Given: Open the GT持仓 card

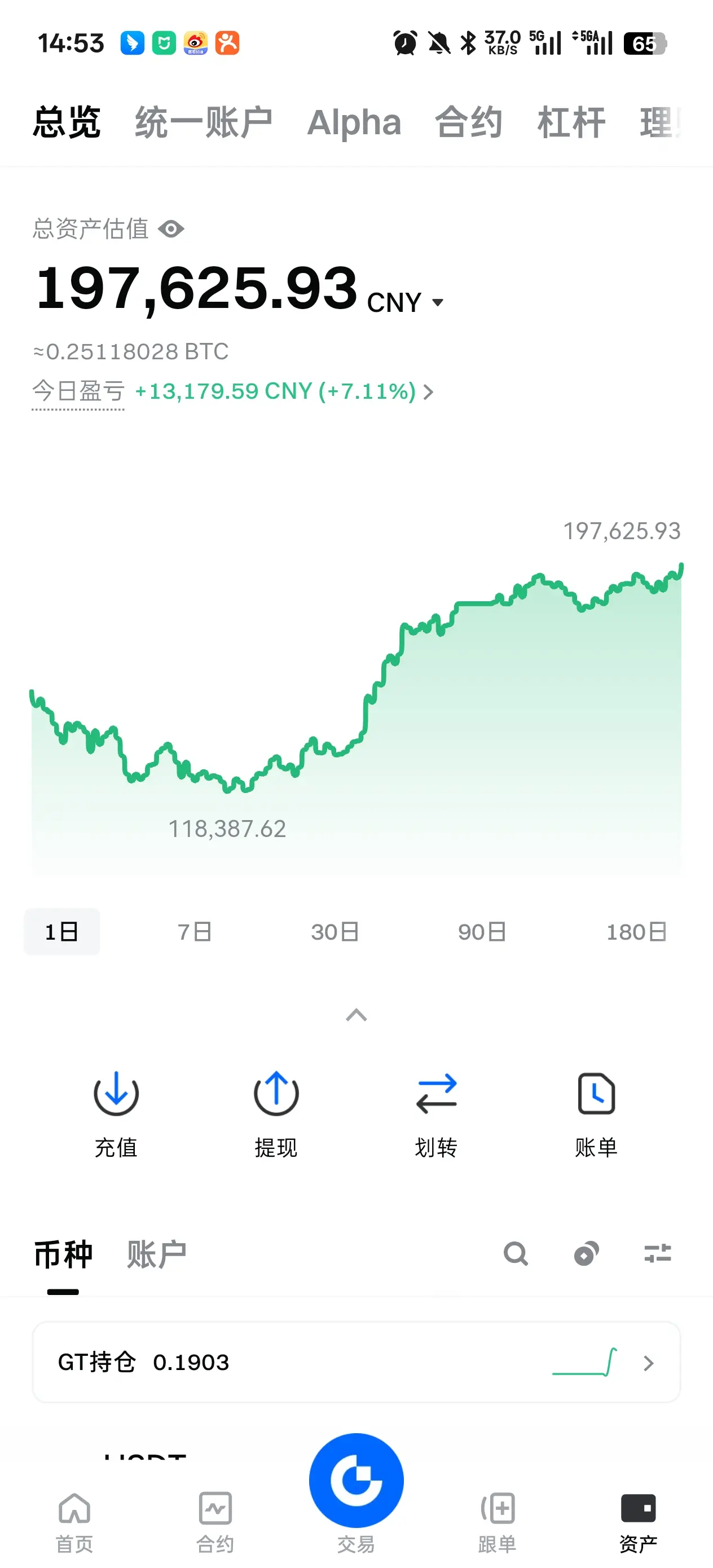Looking at the screenshot, I should [356, 1362].
